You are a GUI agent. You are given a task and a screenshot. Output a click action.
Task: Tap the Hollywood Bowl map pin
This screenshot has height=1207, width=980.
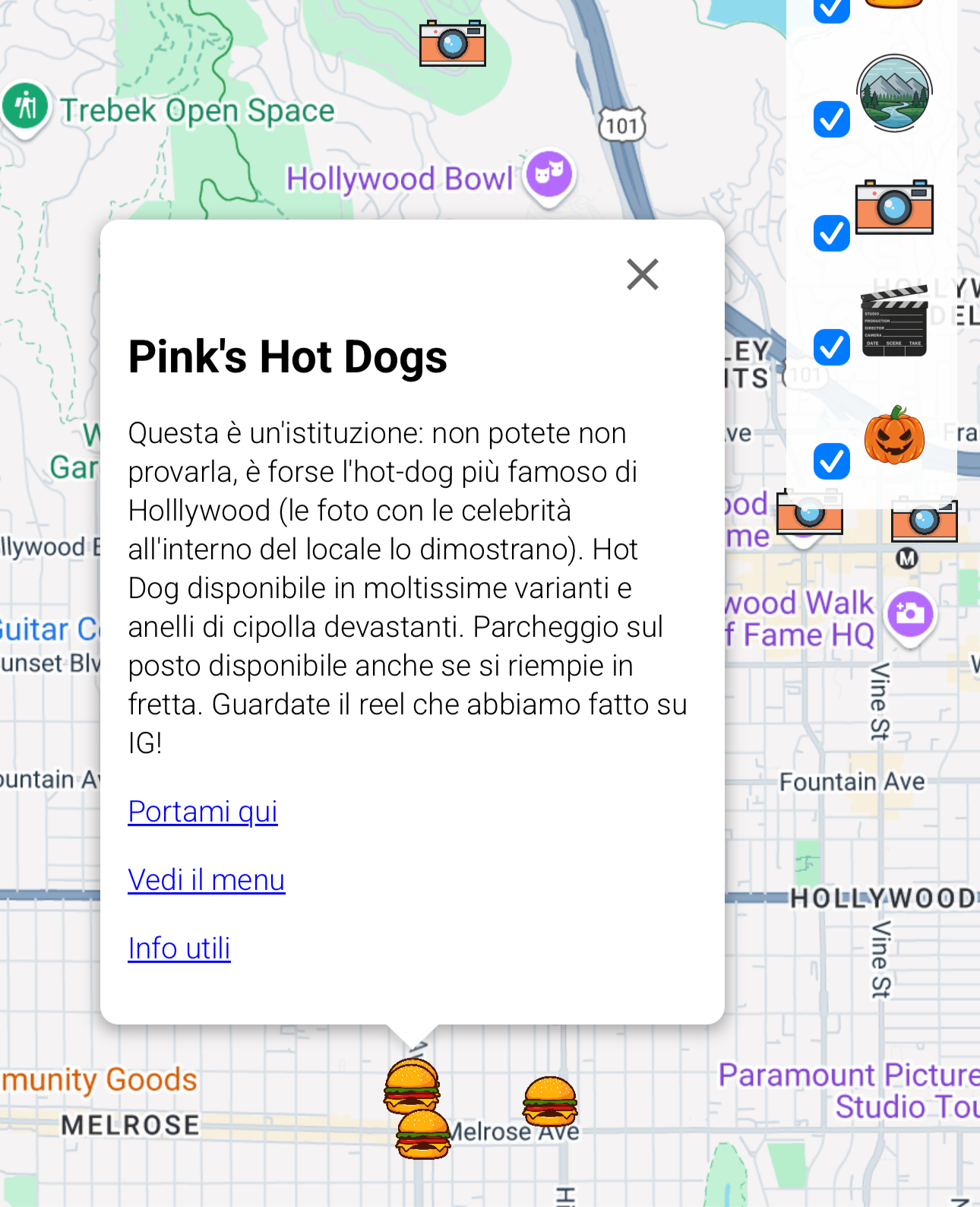click(550, 175)
